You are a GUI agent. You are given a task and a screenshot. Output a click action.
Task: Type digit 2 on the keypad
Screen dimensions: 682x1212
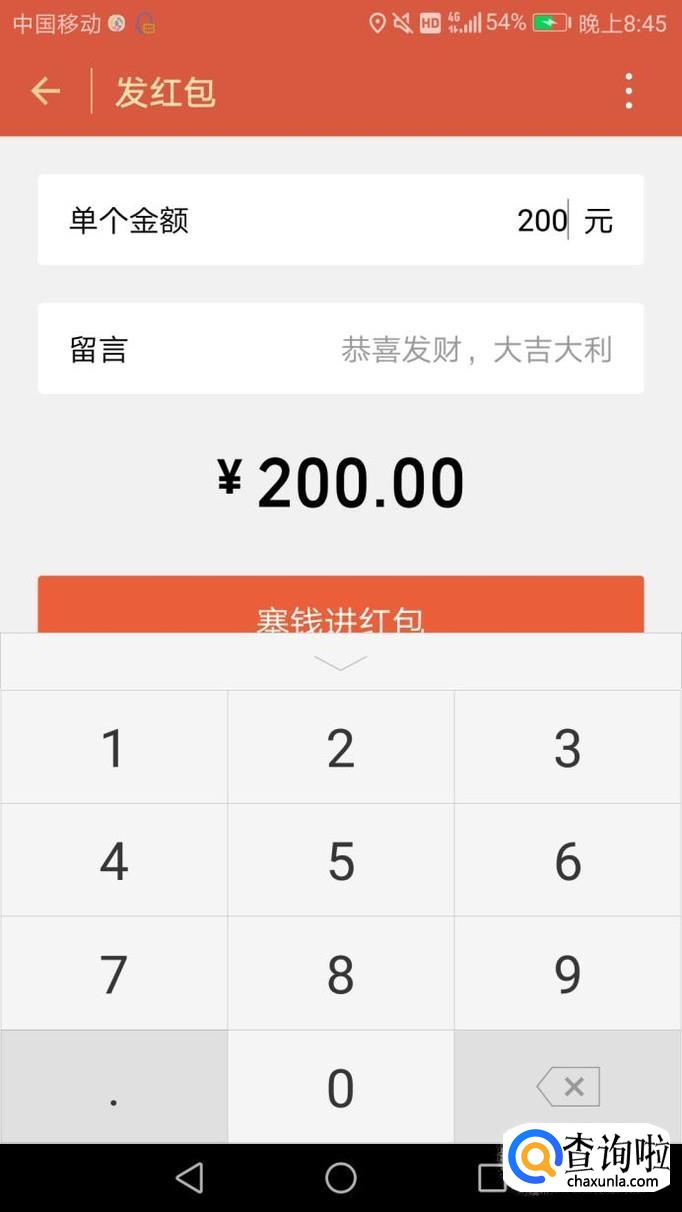tap(341, 748)
